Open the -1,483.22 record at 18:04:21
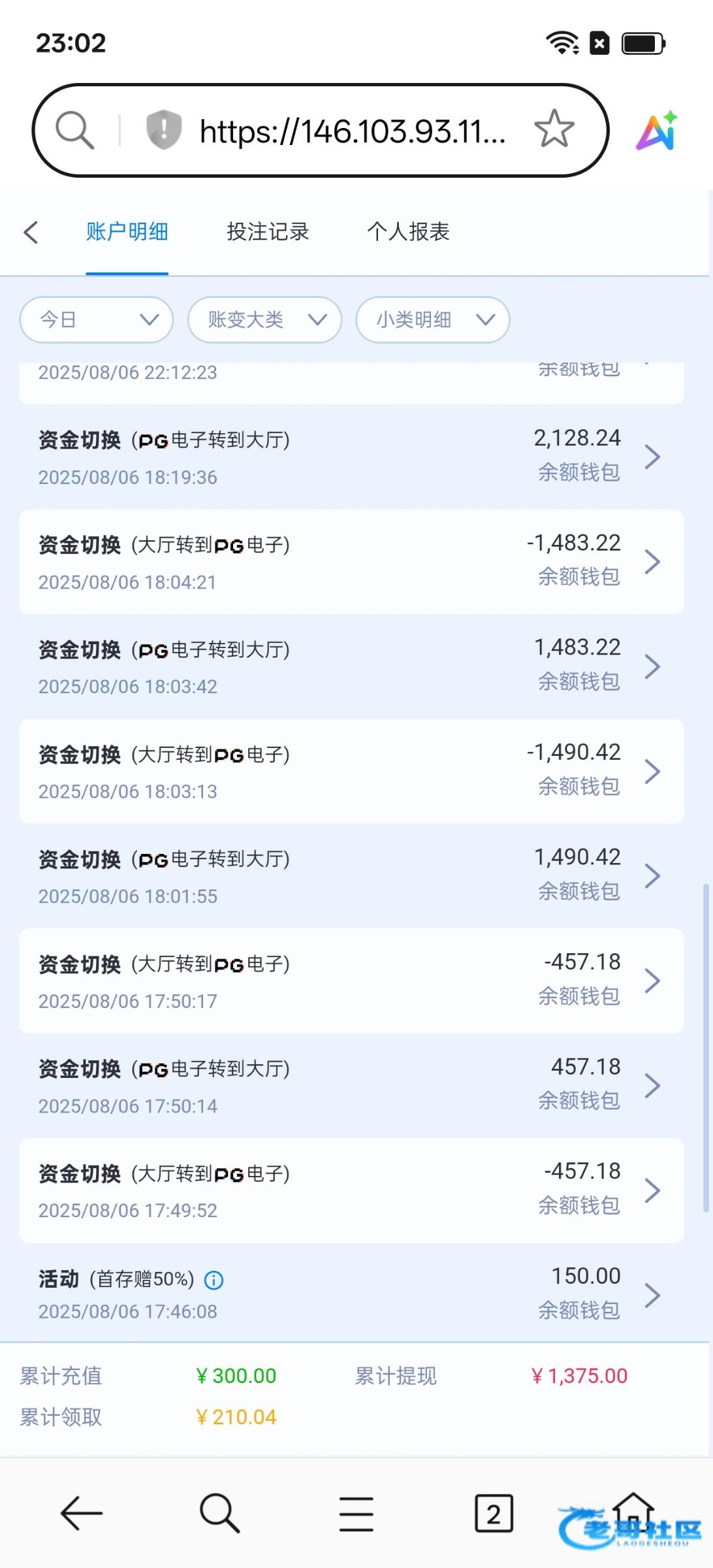The width and height of the screenshot is (713, 1568). click(x=351, y=562)
